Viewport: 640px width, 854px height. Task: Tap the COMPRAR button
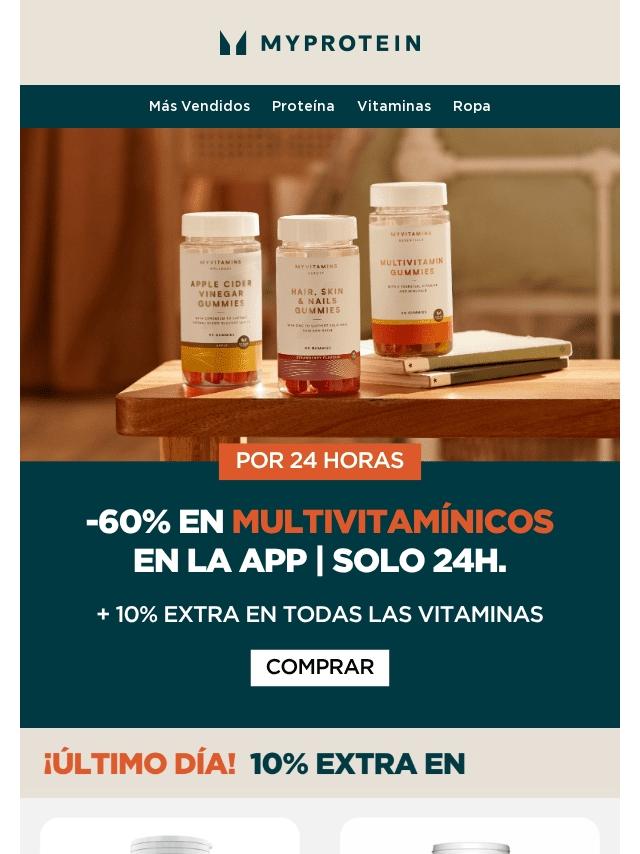[320, 667]
